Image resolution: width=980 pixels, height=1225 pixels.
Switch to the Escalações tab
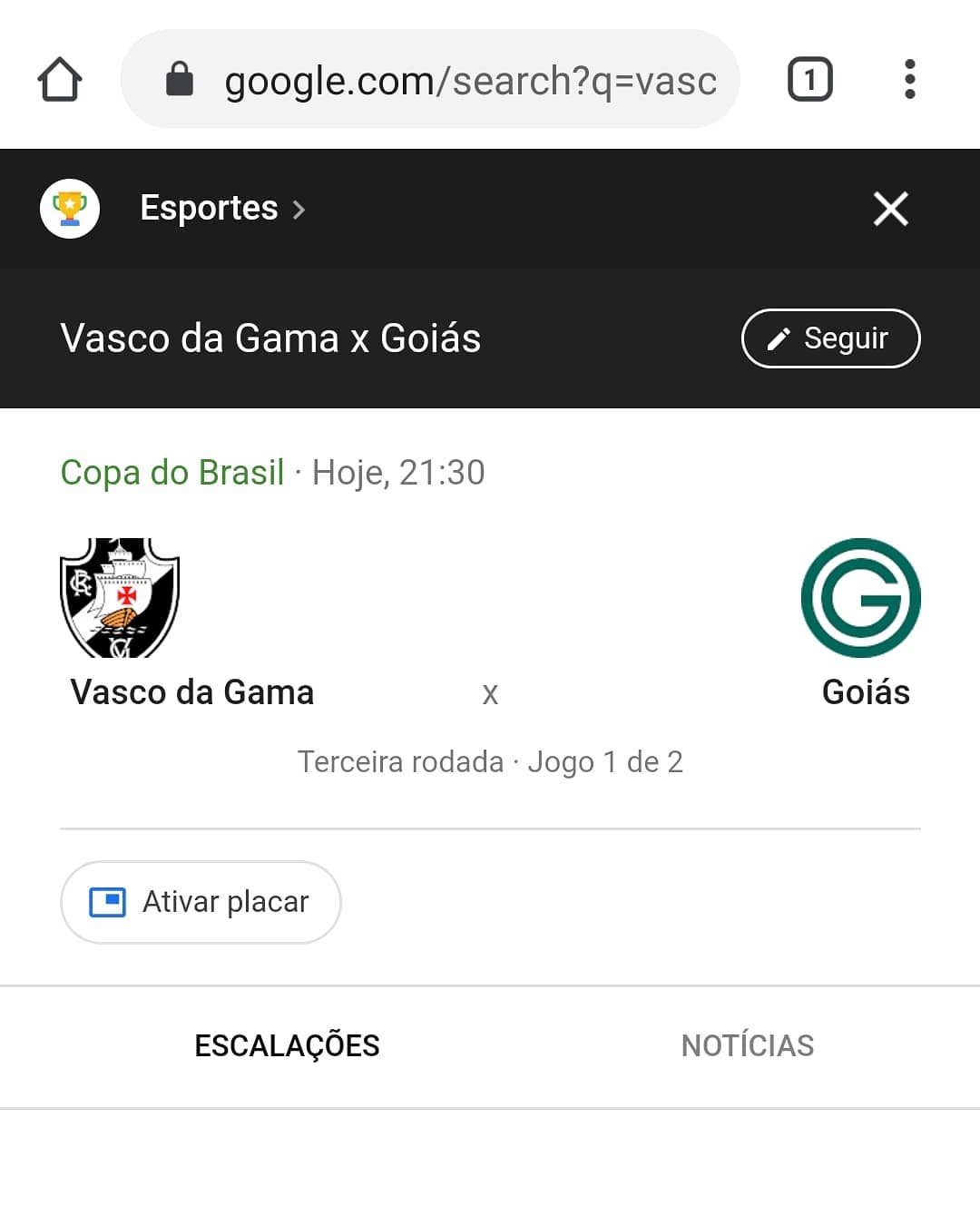[287, 1045]
